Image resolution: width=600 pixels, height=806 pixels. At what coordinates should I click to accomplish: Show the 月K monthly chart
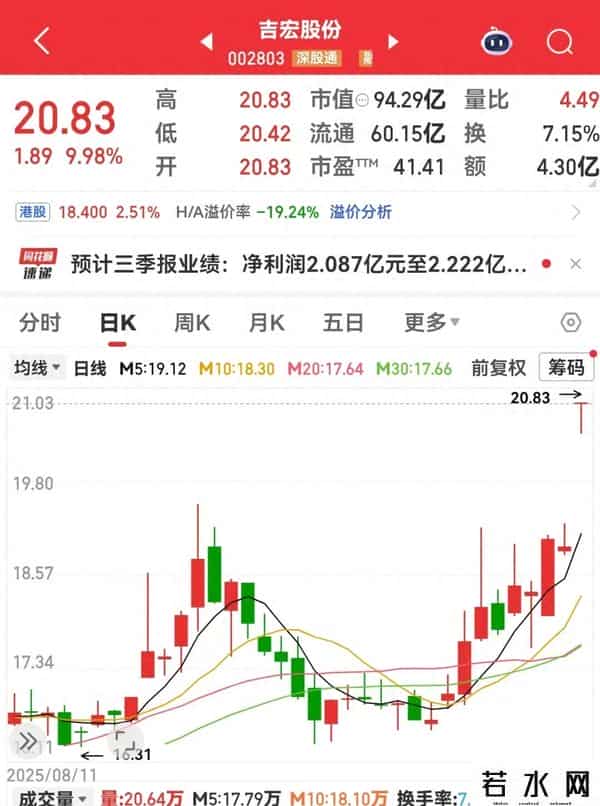(267, 323)
